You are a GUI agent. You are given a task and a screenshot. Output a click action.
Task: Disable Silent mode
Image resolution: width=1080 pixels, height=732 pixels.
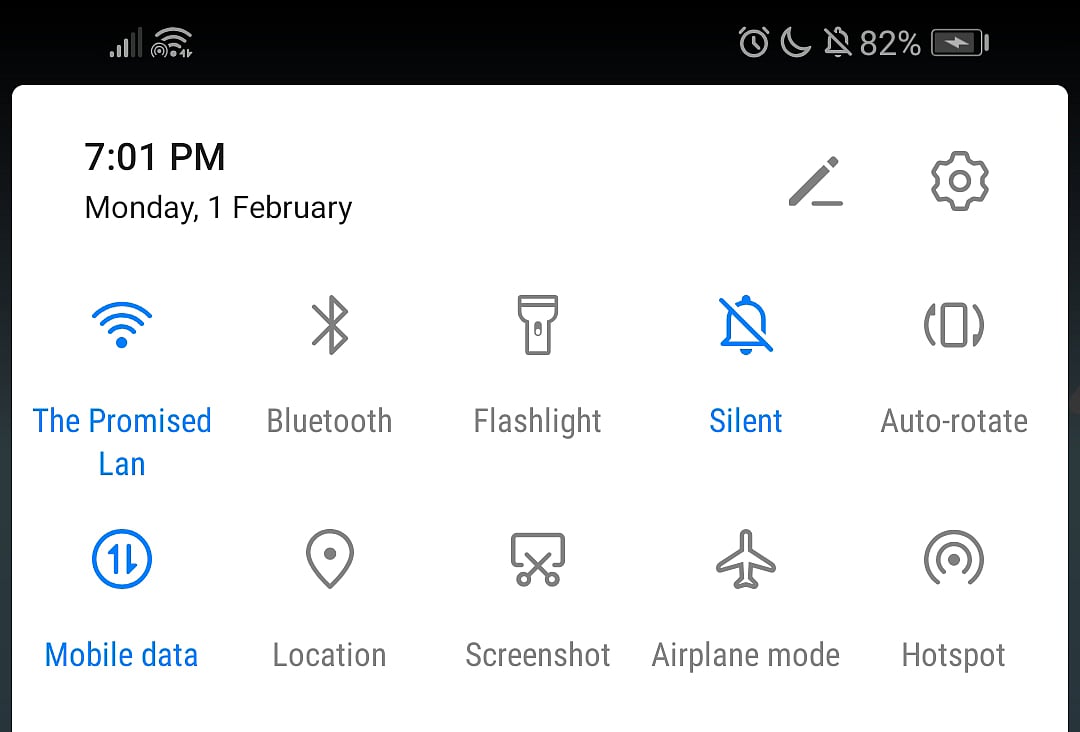(x=746, y=326)
